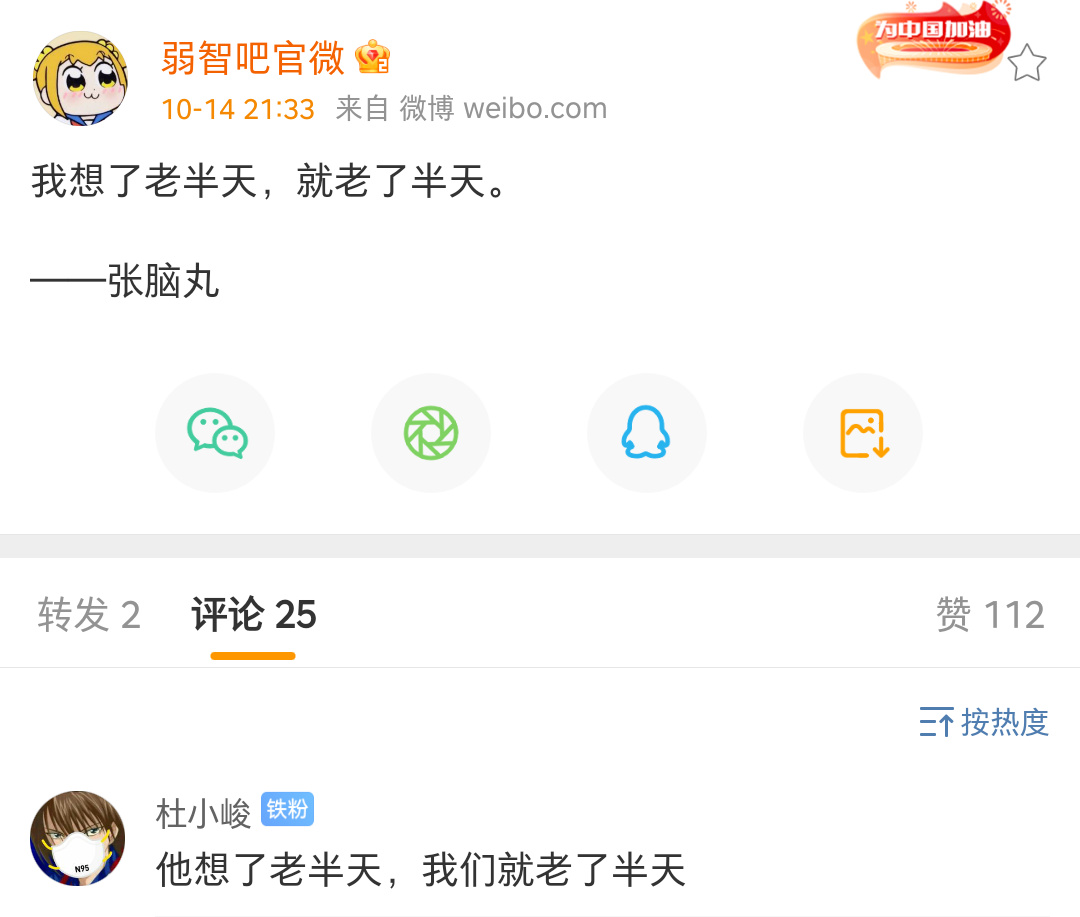This screenshot has height=917, width=1080.
Task: Share the post to WeChat
Action: (x=215, y=433)
